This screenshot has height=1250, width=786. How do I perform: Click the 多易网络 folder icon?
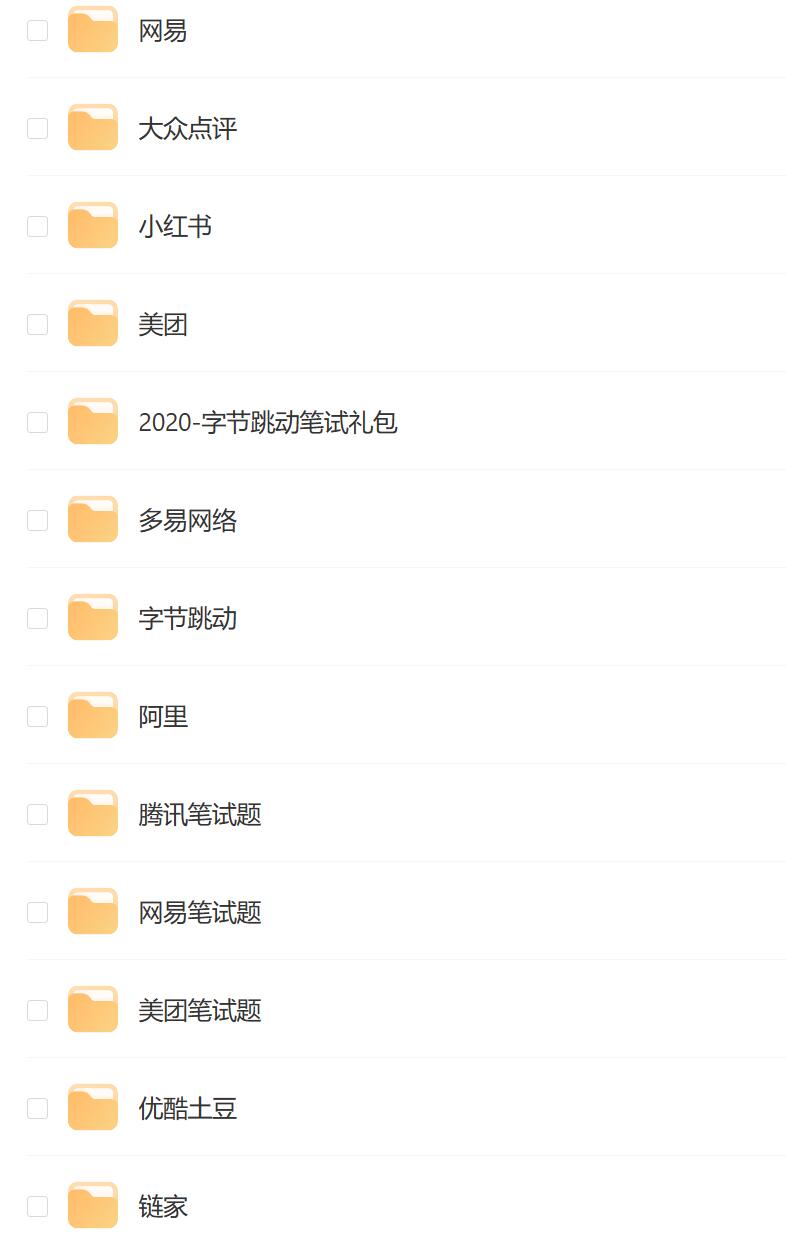91,521
